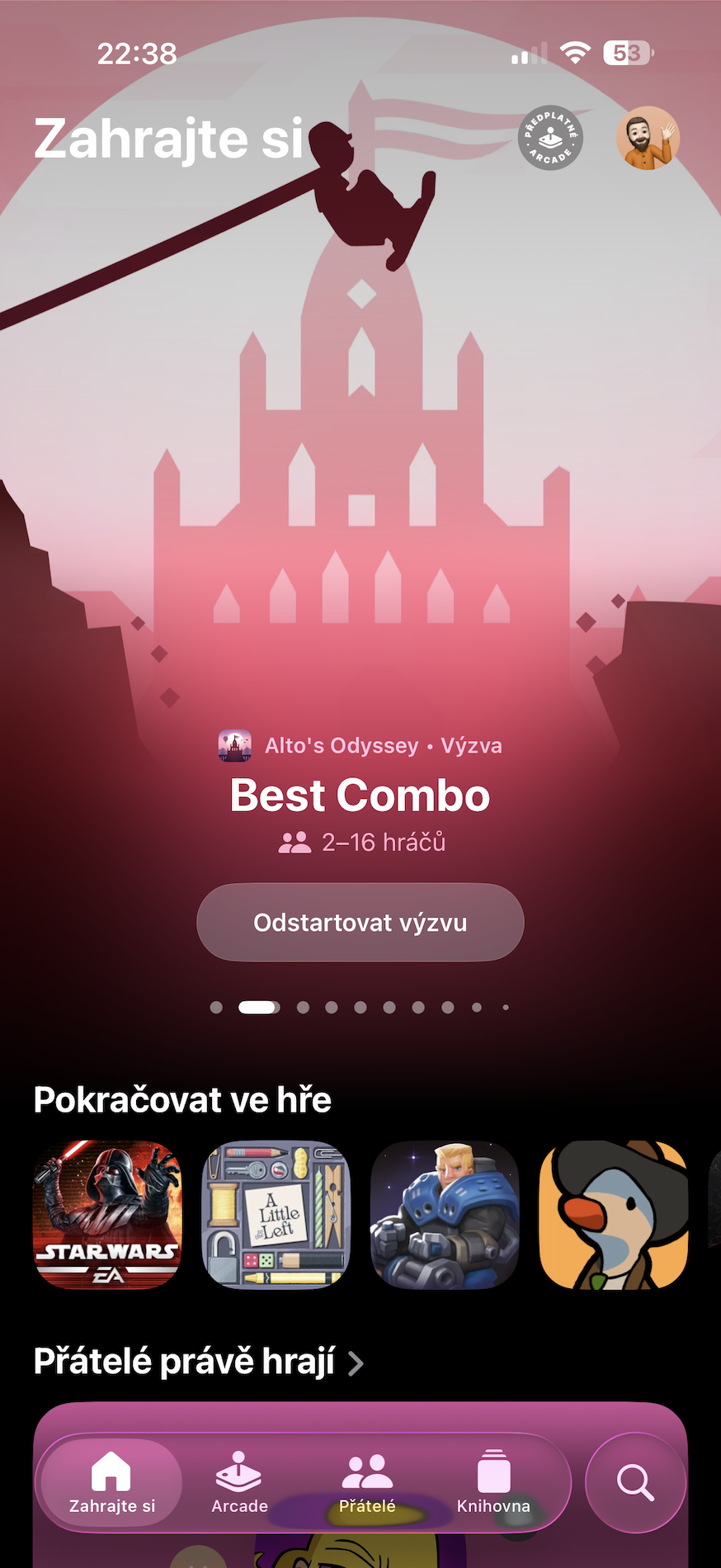
Task: Switch to the Arcade tab
Action: tap(239, 1483)
